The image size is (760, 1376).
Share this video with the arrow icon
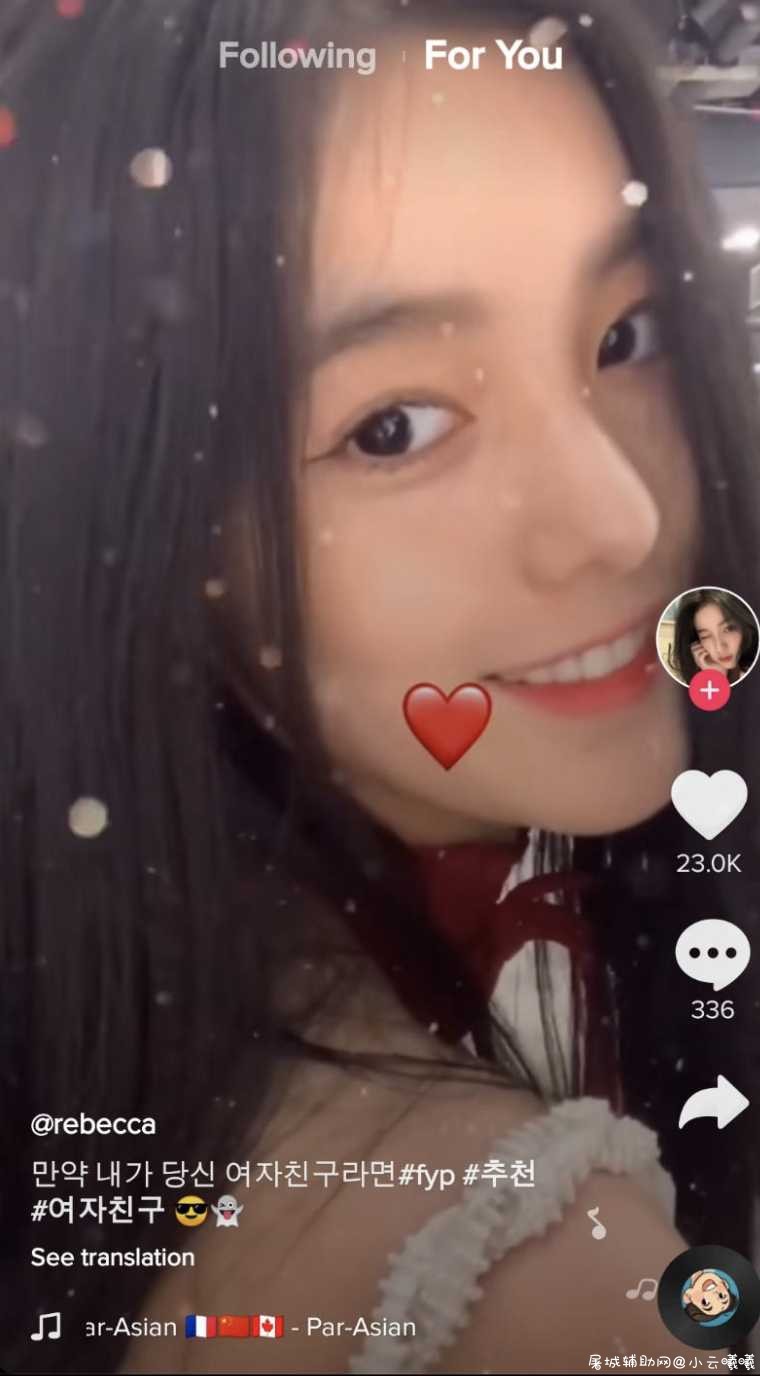(x=714, y=1102)
